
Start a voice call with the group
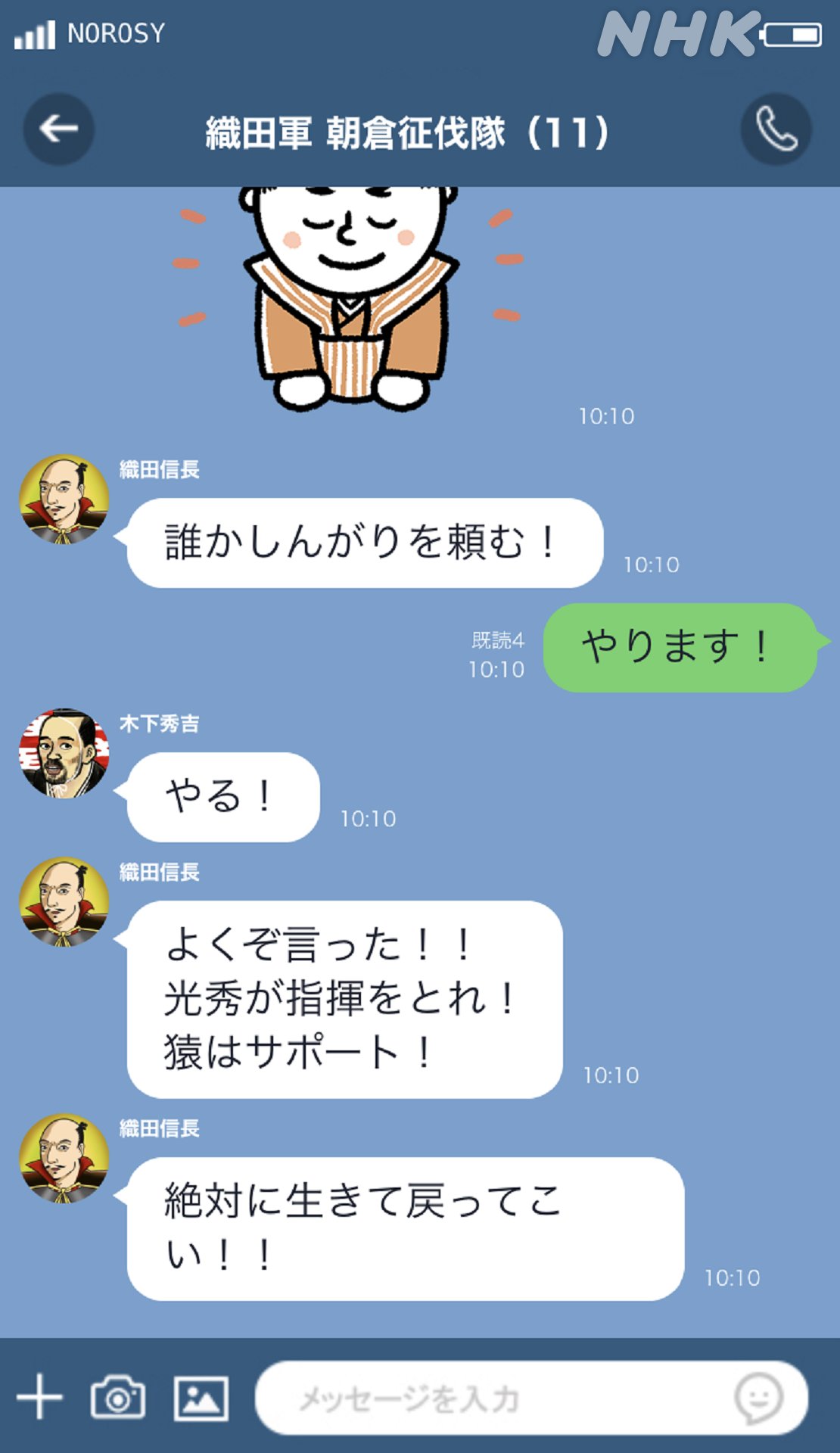[776, 129]
